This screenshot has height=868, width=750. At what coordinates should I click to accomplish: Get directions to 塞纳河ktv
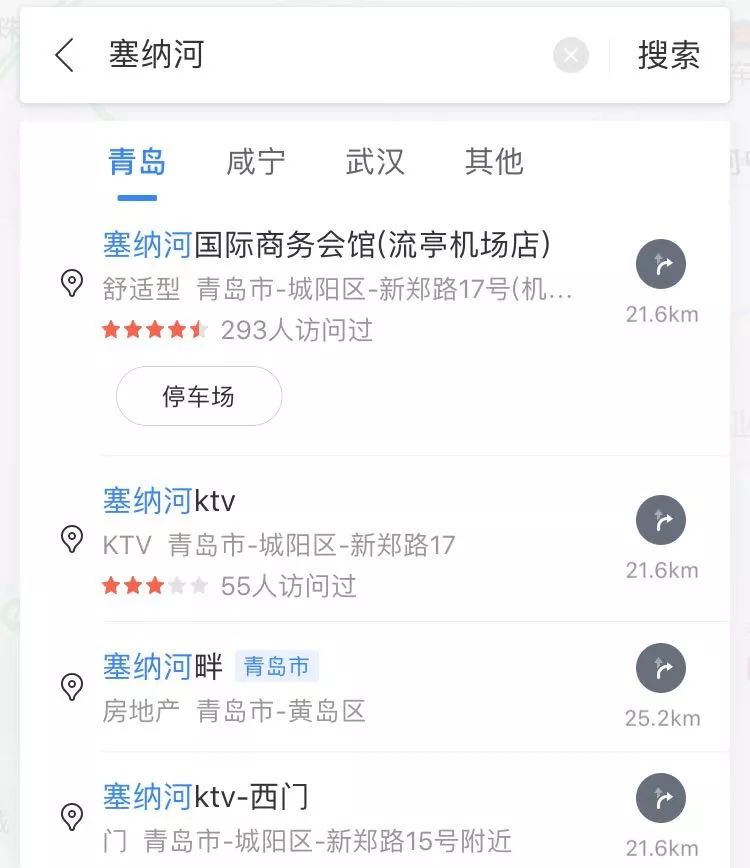[x=661, y=521]
